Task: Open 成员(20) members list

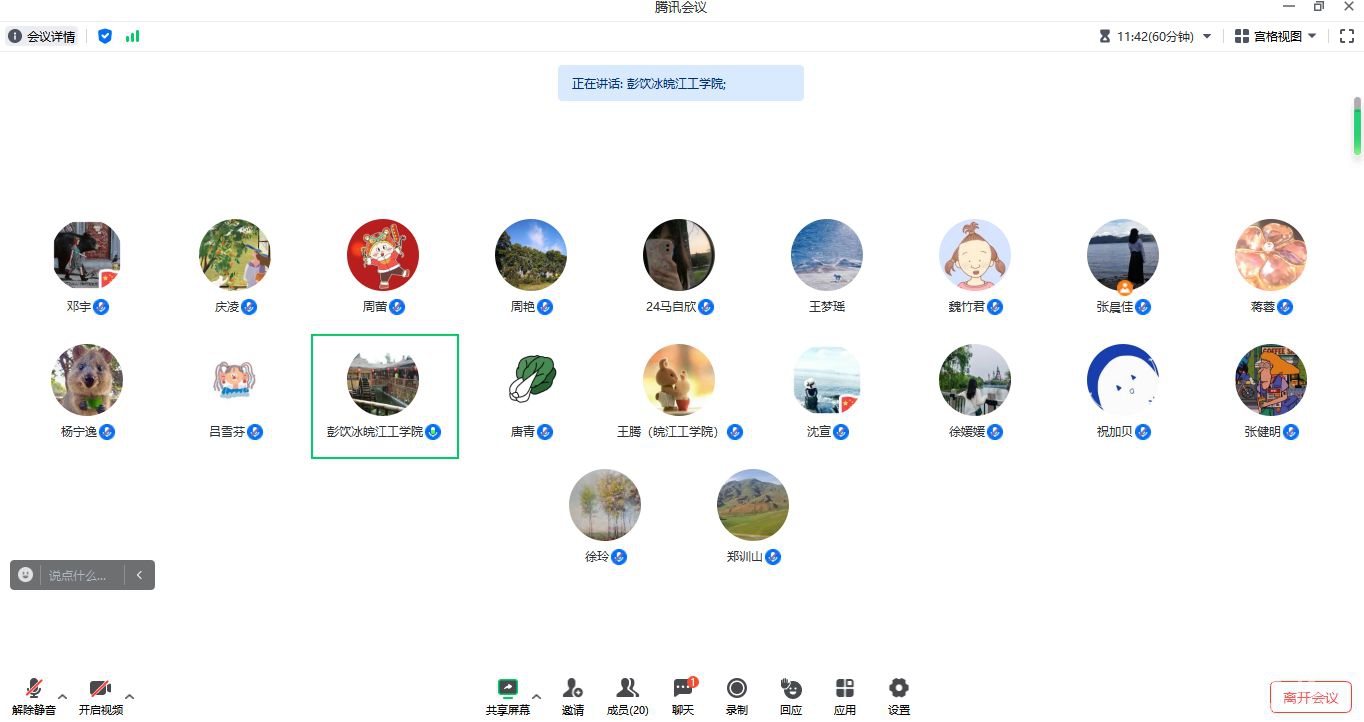Action: coord(627,696)
